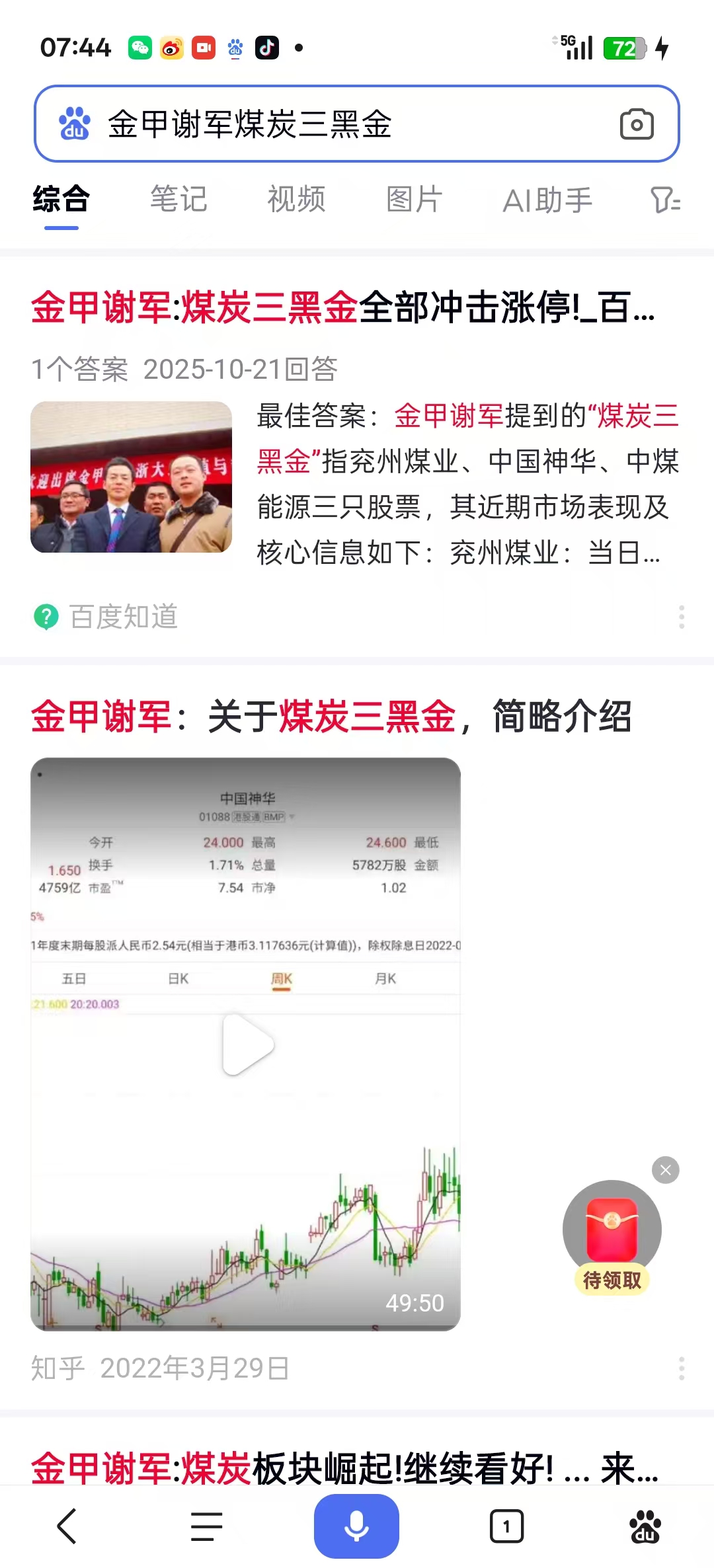Open the search filter icon
The height and width of the screenshot is (1568, 714).
pos(665,200)
